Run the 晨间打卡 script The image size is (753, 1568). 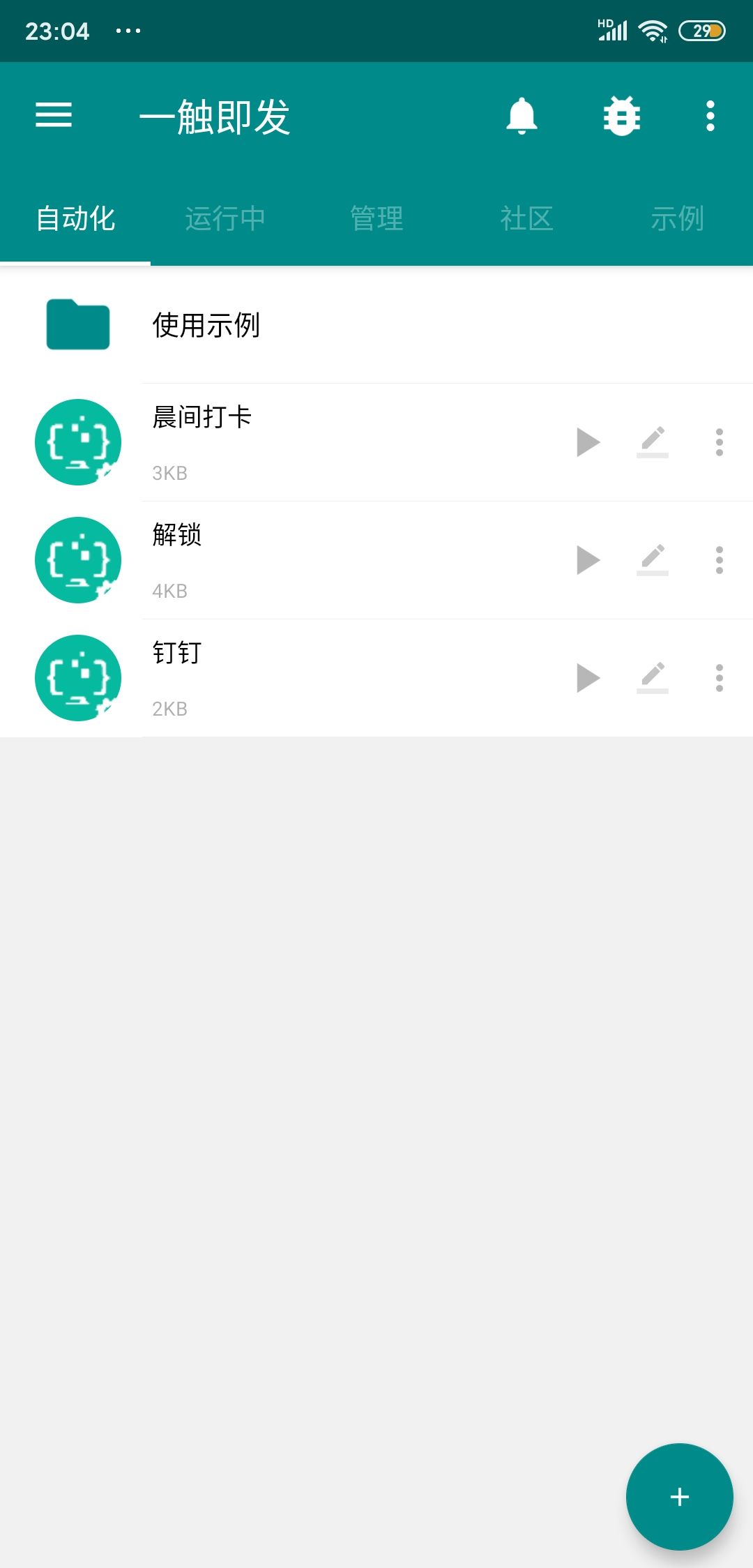coord(588,442)
